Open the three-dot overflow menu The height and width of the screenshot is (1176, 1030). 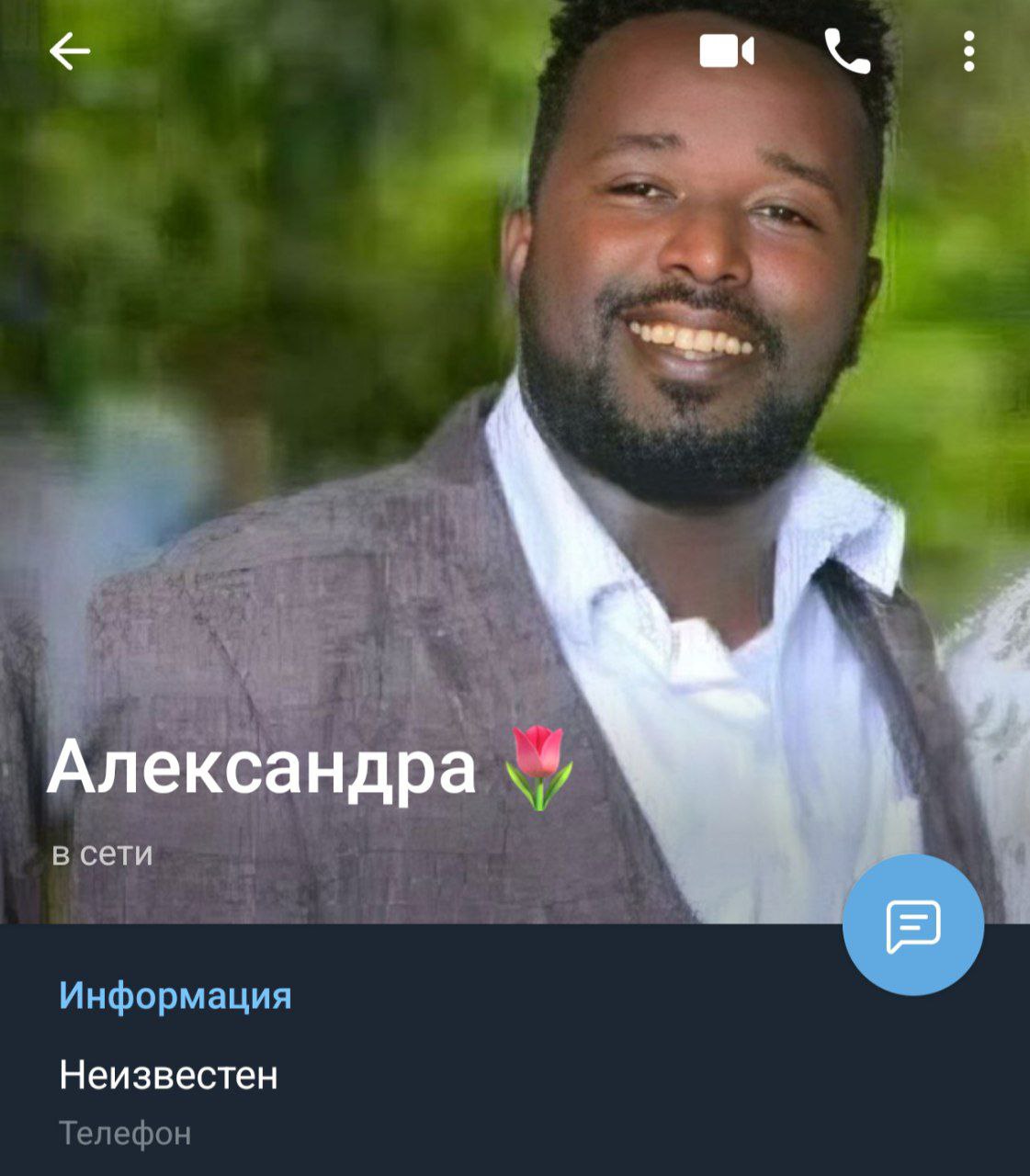click(x=968, y=51)
